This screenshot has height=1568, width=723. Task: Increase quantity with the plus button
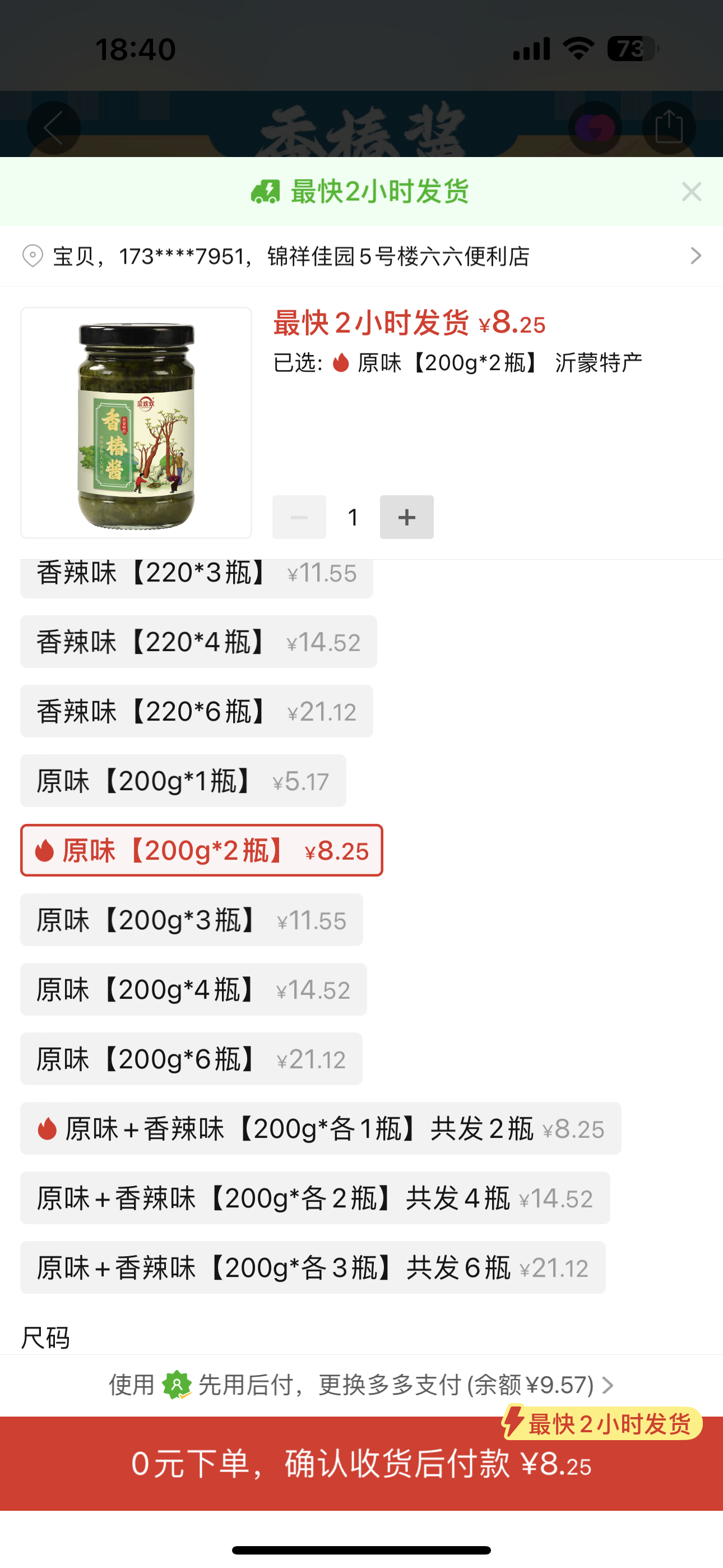[x=406, y=518]
